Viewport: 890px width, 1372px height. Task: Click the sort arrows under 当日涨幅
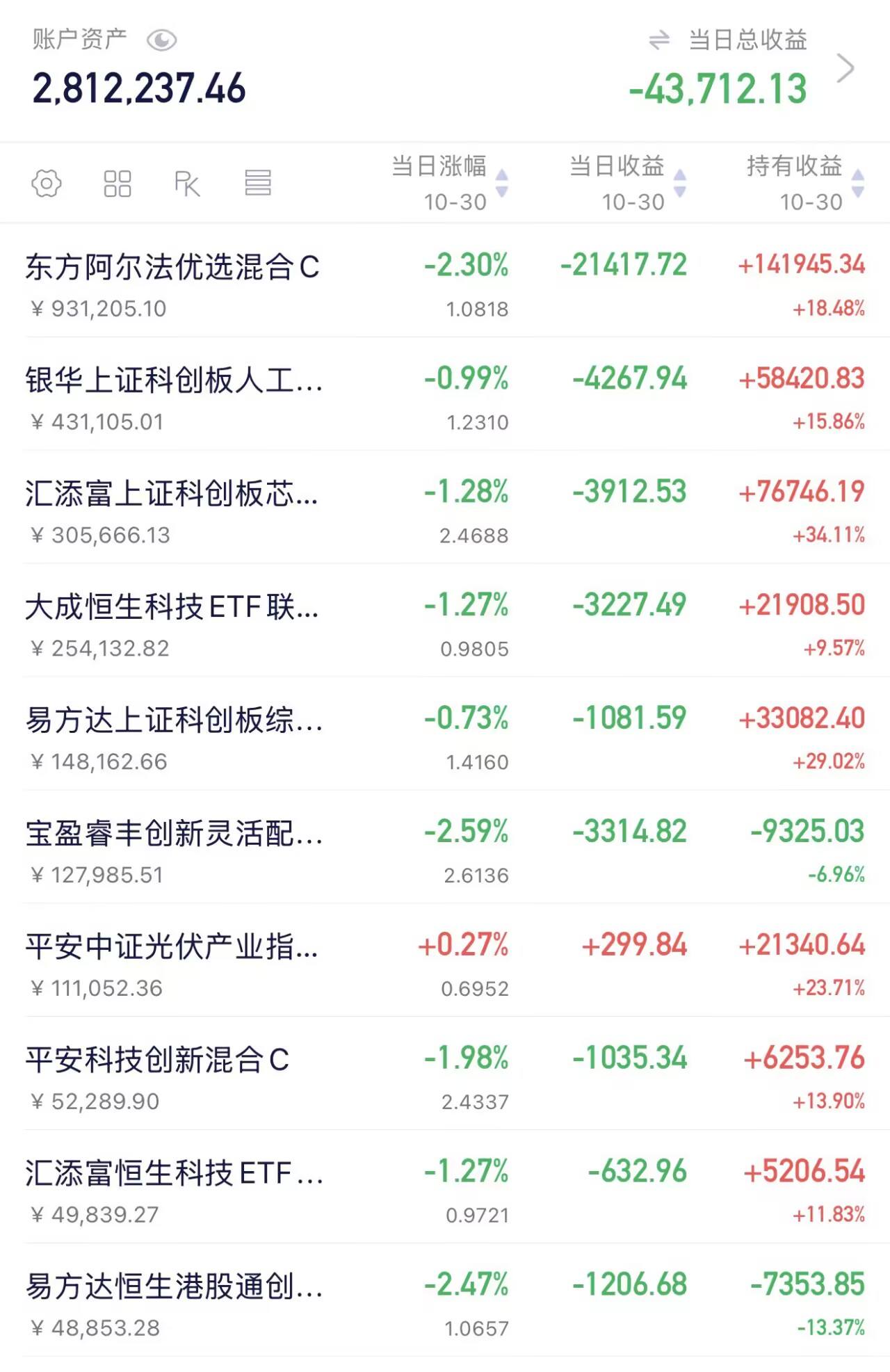(x=502, y=182)
